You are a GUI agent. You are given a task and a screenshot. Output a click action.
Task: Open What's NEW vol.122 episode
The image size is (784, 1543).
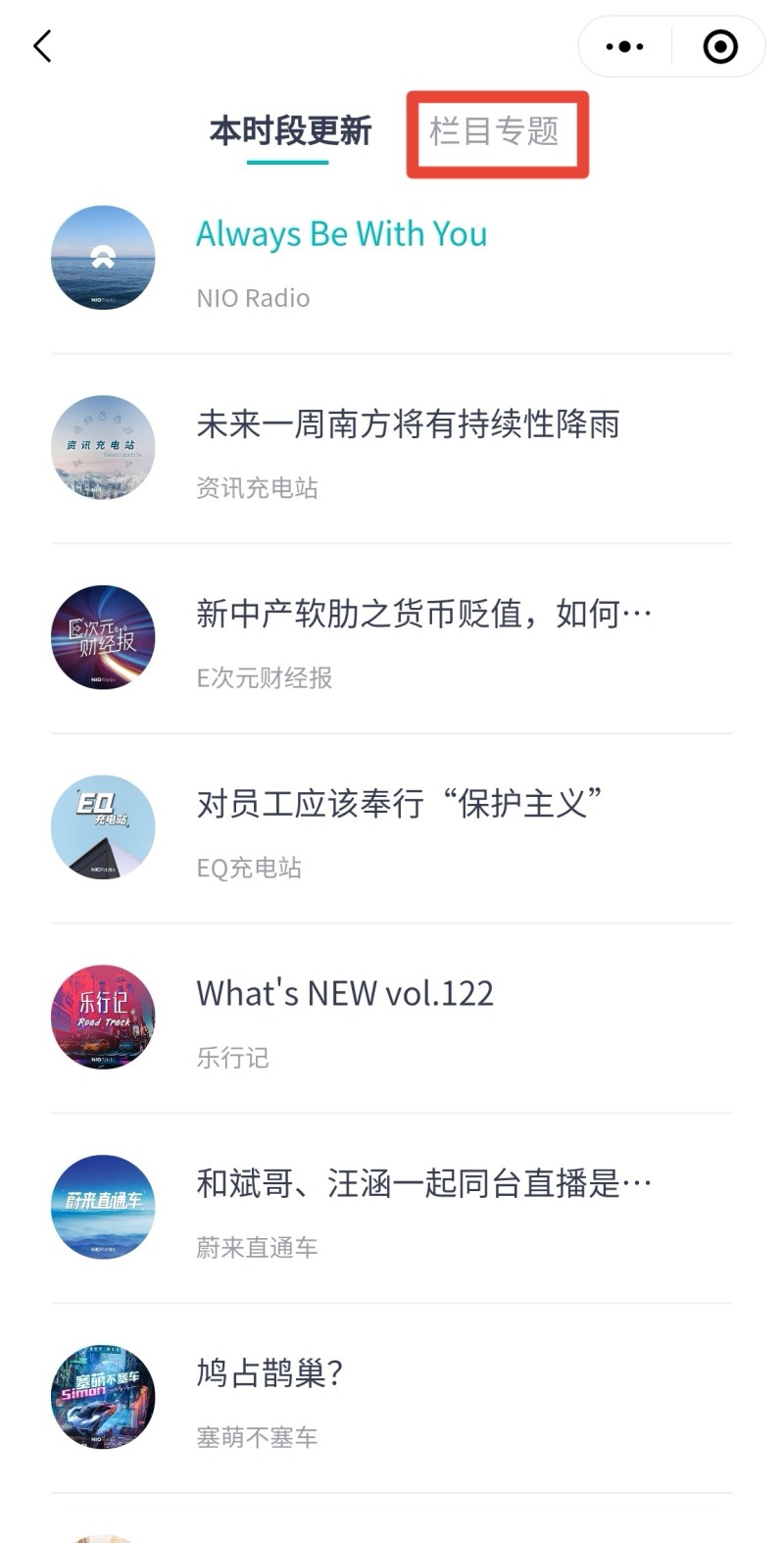click(345, 992)
